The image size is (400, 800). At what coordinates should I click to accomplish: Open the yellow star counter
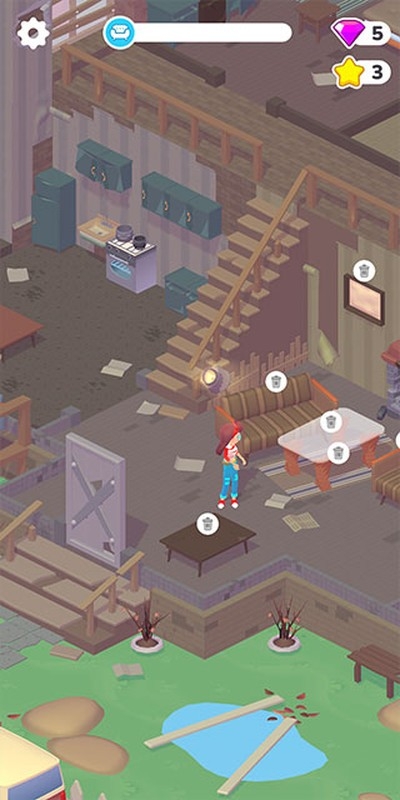pyautogui.click(x=362, y=72)
